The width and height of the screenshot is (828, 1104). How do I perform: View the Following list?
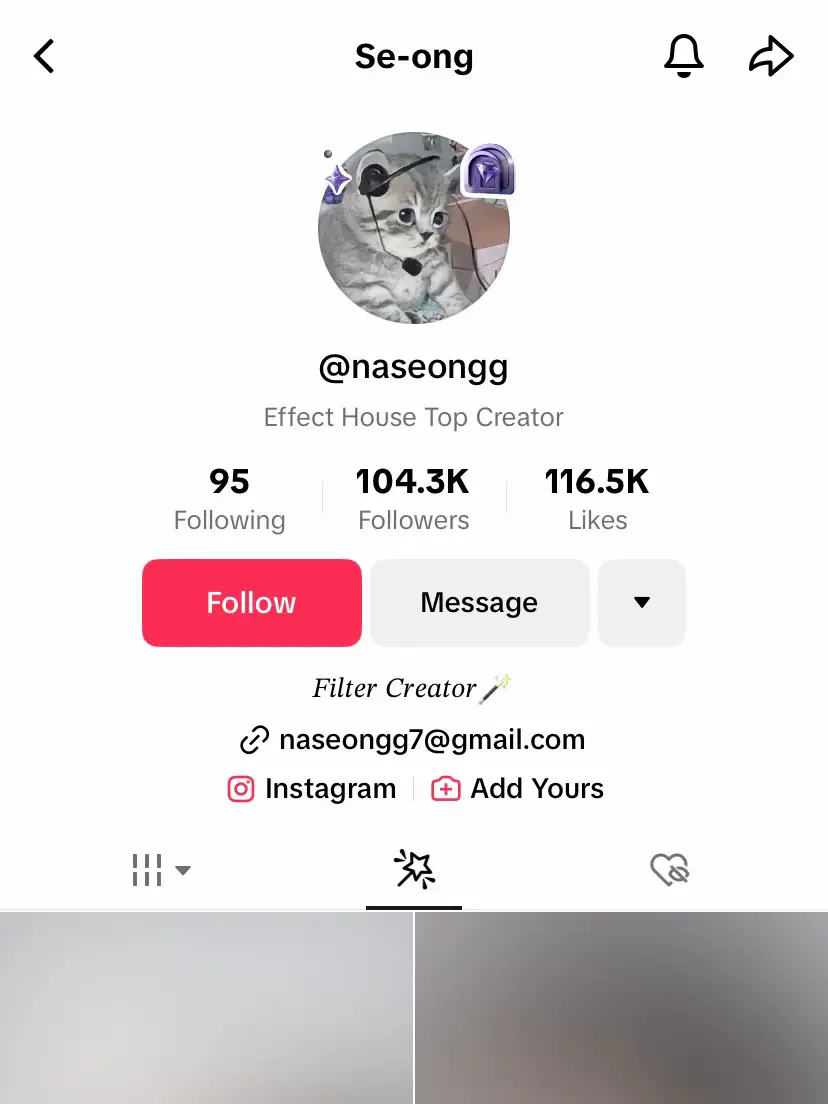click(229, 500)
